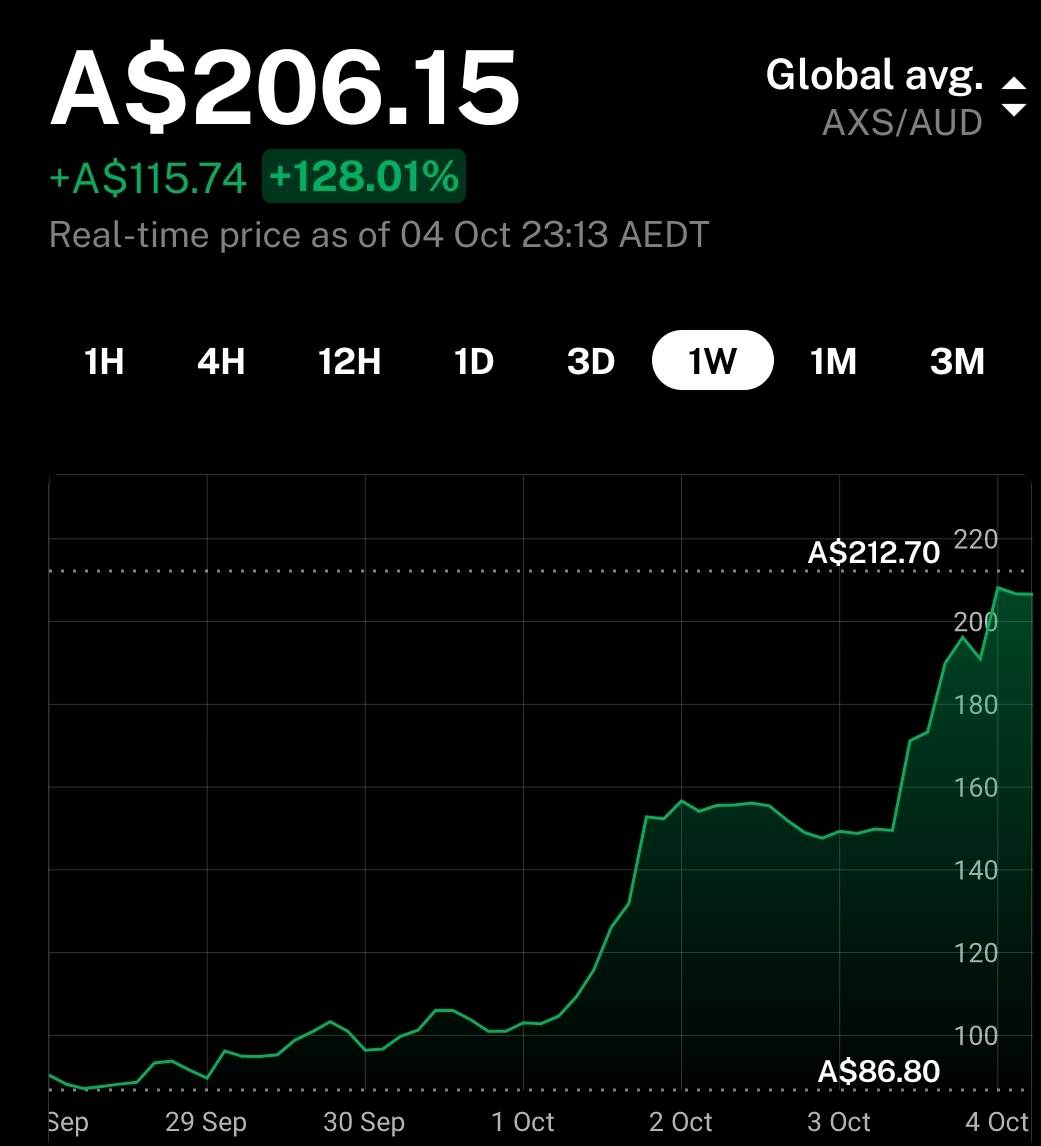The image size is (1041, 1146).
Task: Show the 3M price history
Action: point(957,361)
